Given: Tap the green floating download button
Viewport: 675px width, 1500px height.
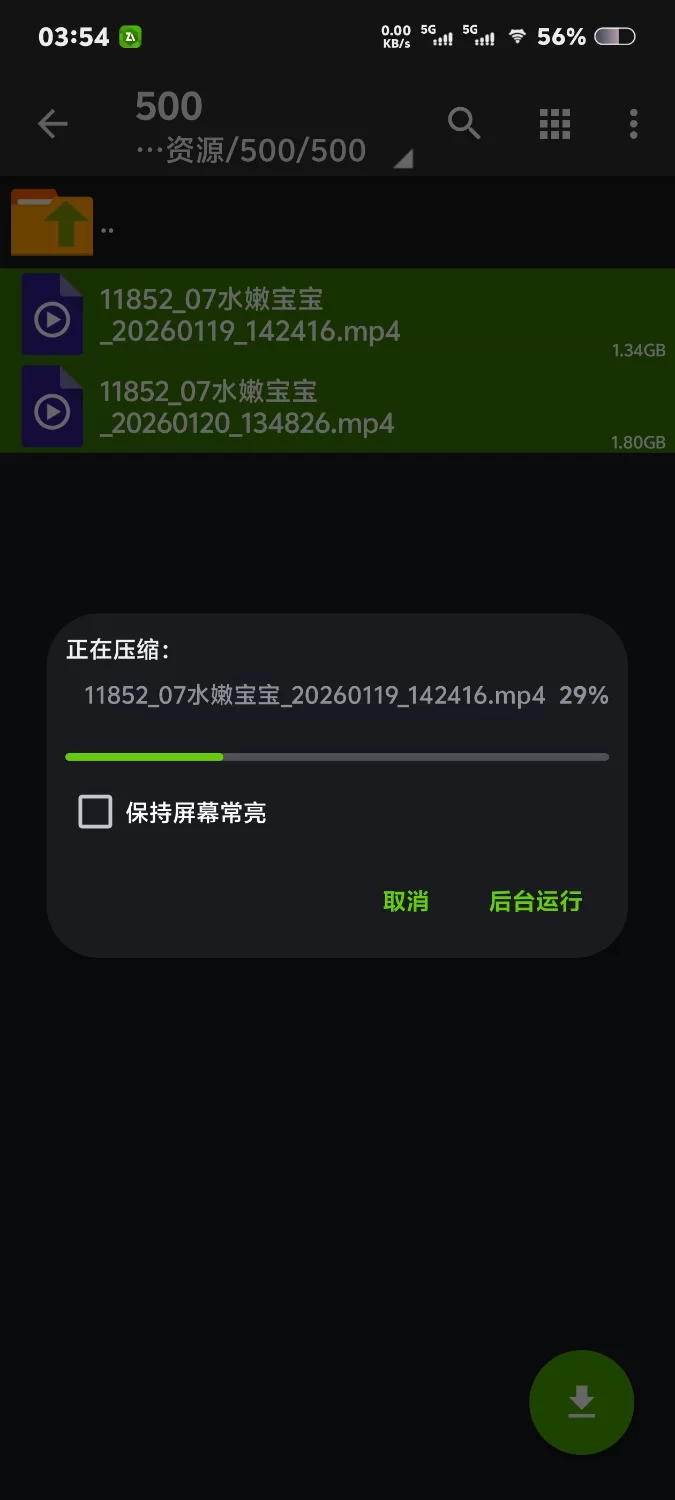Looking at the screenshot, I should [x=581, y=1402].
